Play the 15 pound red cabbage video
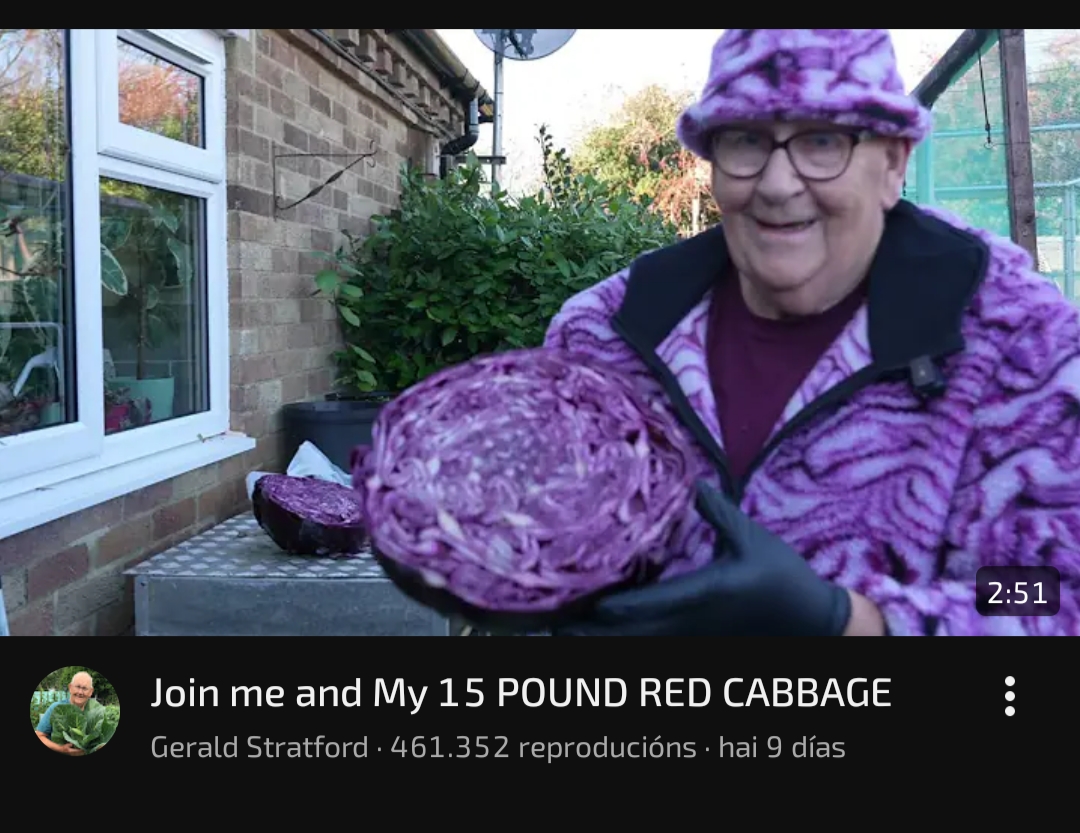This screenshot has width=1080, height=833. [540, 332]
